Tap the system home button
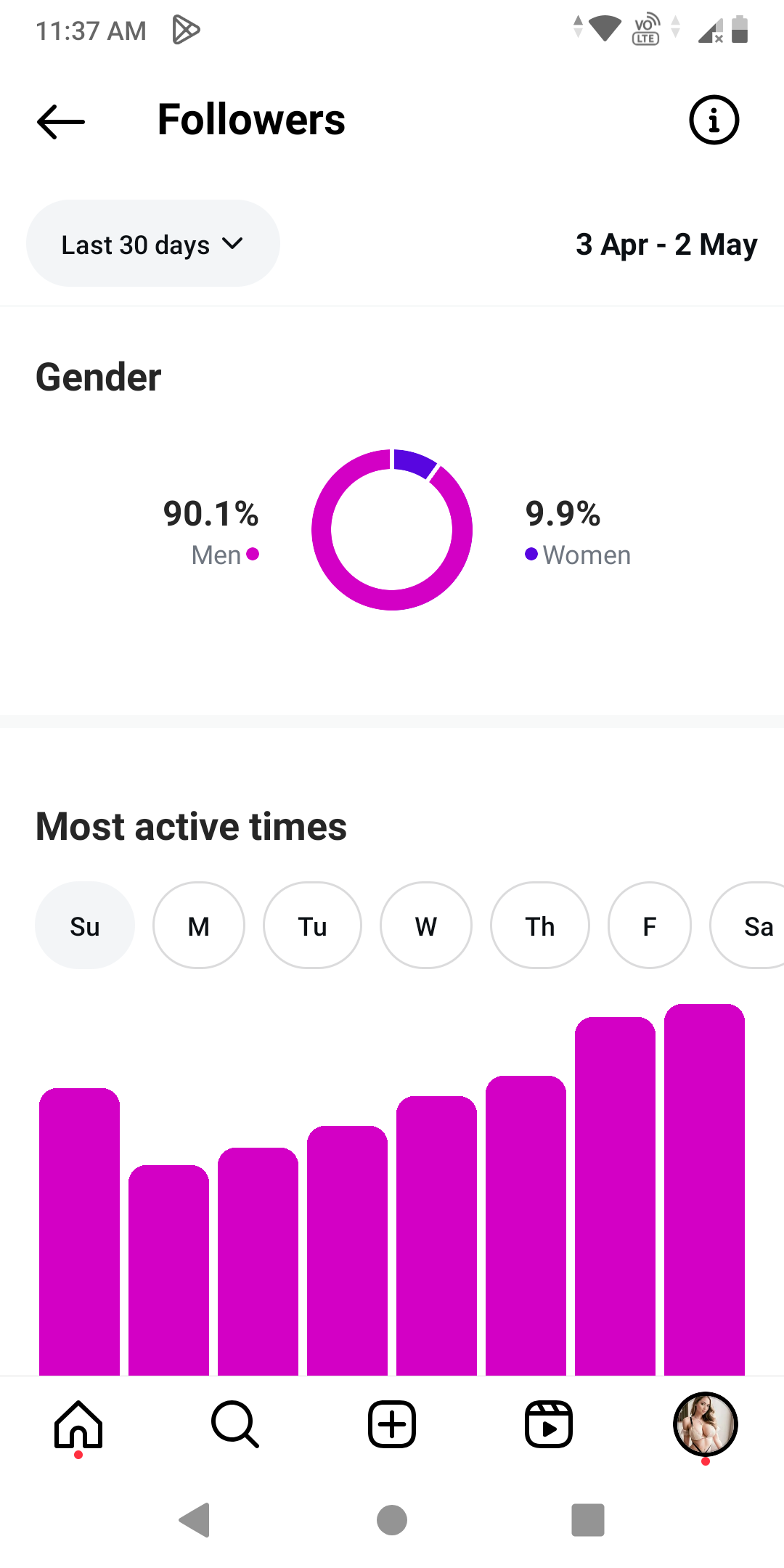This screenshot has width=784, height=1568. [x=392, y=1519]
